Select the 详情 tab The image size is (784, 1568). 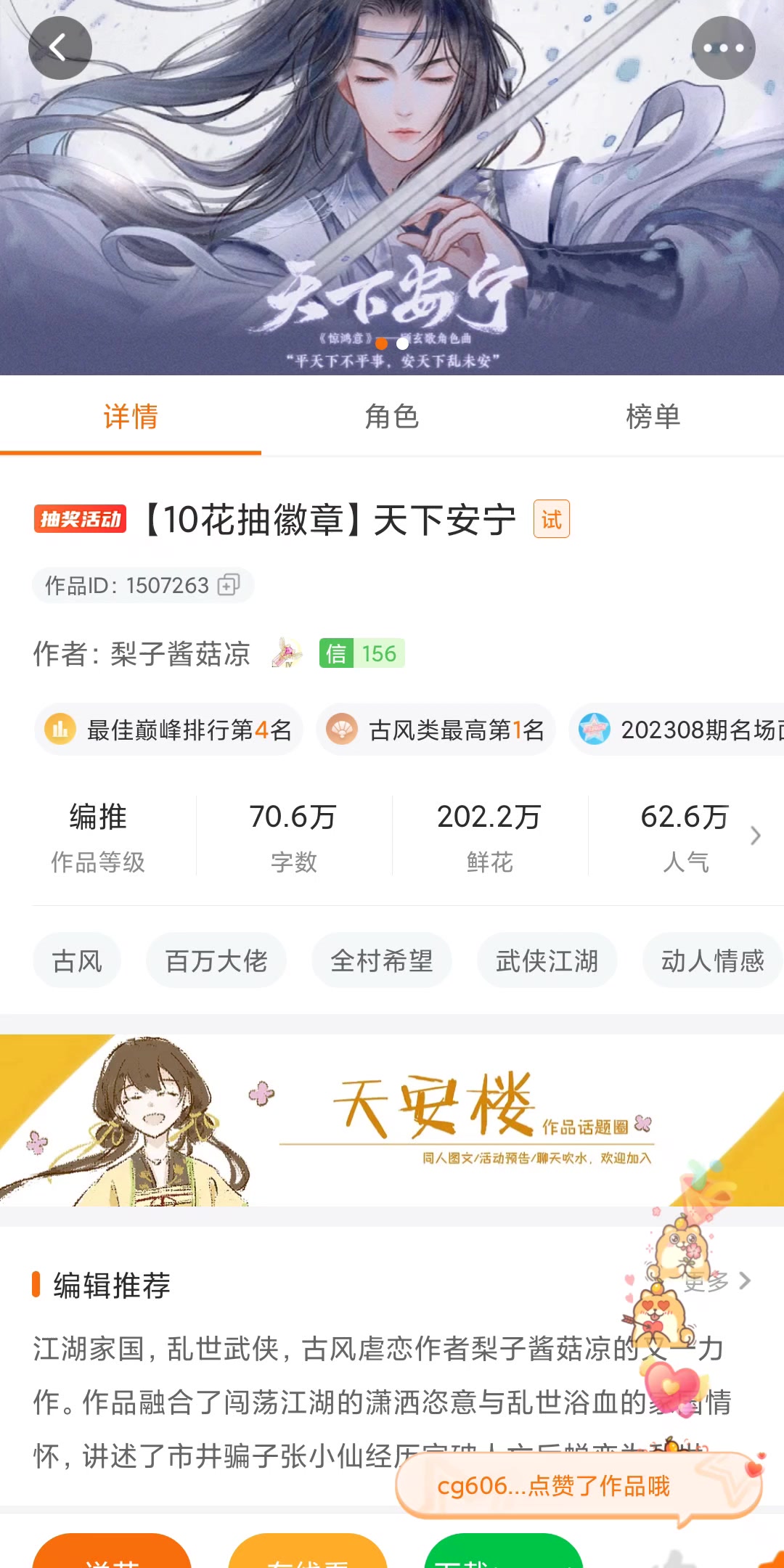[131, 417]
